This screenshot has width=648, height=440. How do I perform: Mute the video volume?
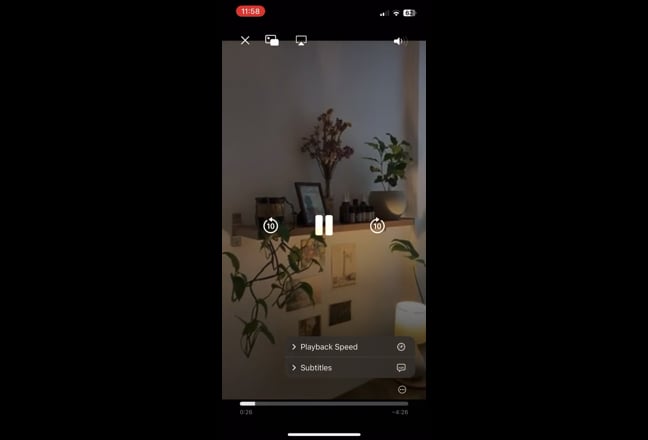point(400,41)
